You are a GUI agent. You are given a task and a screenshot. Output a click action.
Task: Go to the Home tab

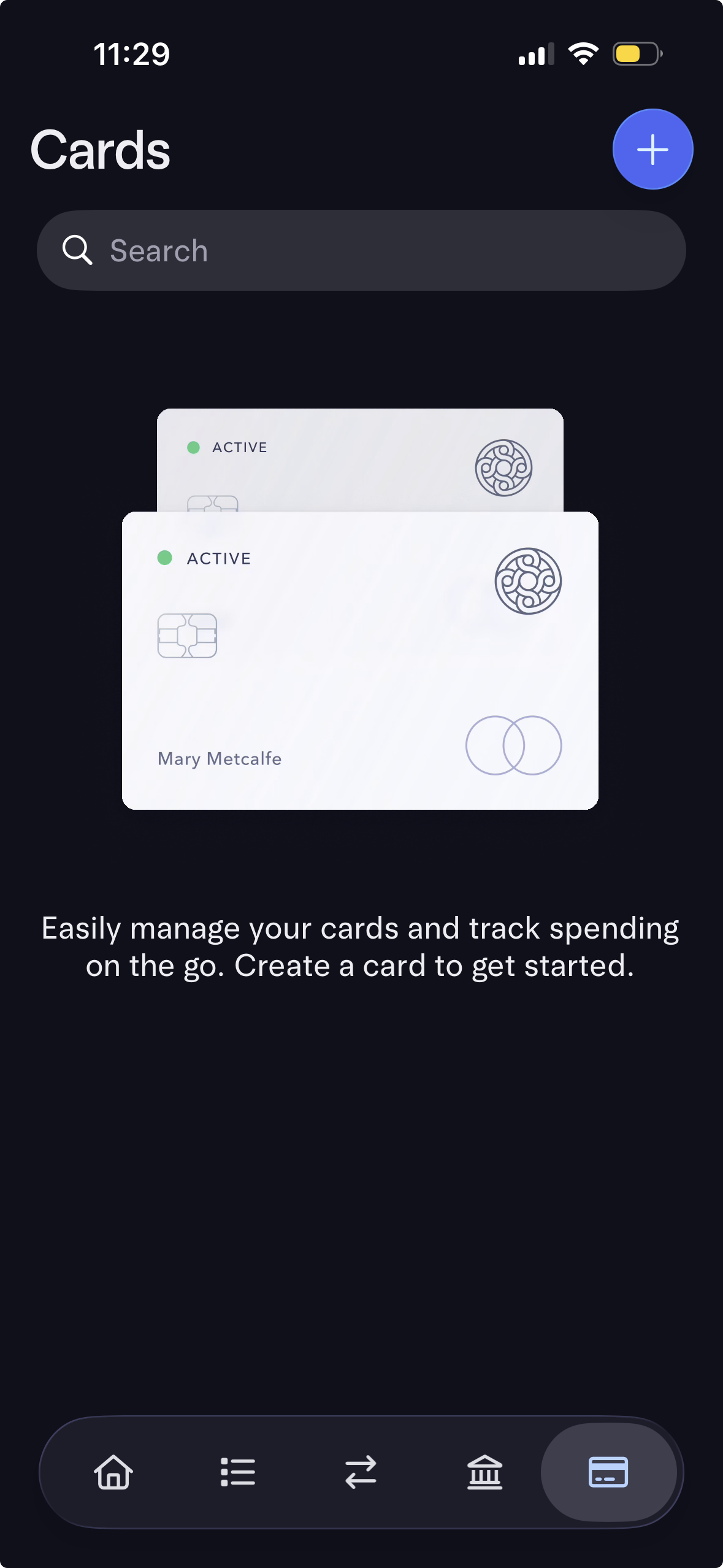(113, 1472)
